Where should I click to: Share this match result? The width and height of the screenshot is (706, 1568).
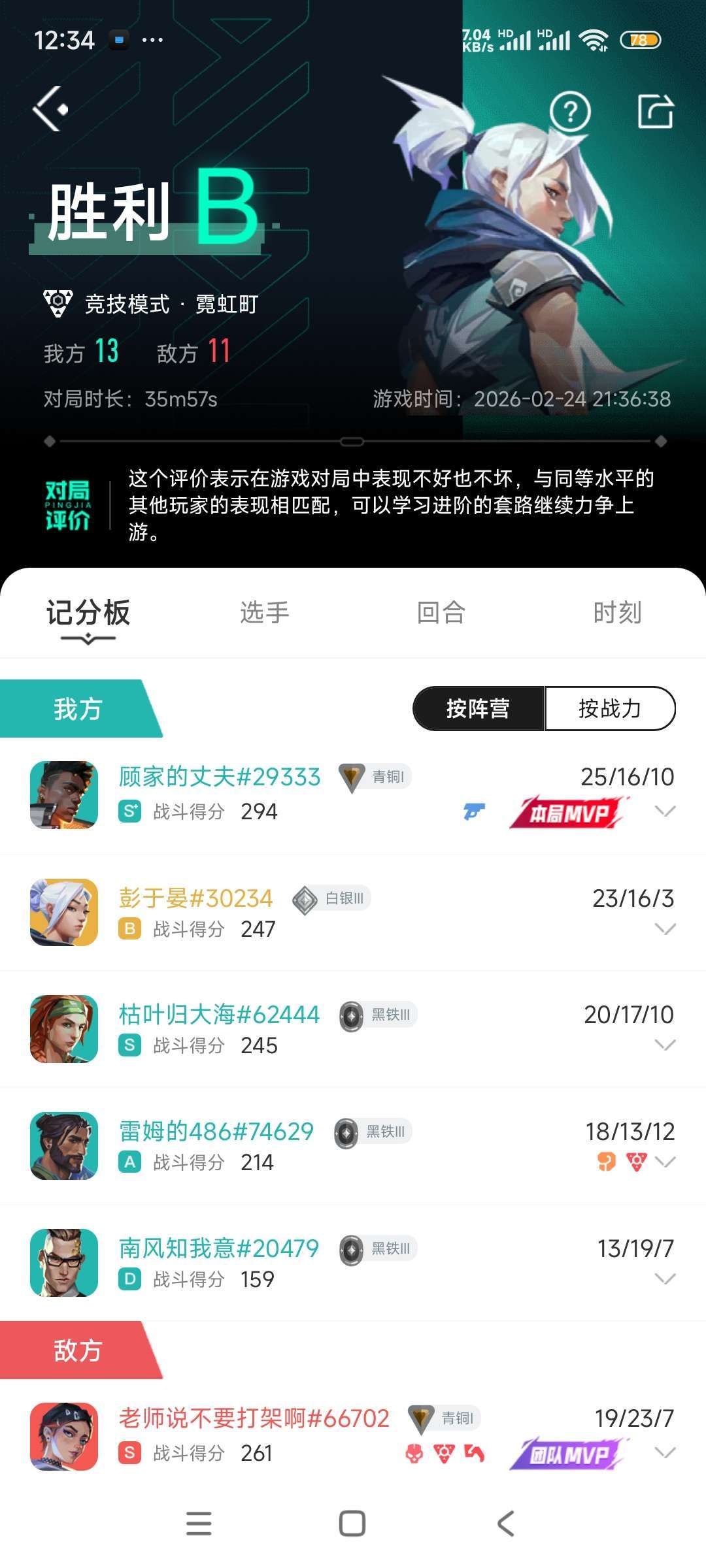click(656, 112)
